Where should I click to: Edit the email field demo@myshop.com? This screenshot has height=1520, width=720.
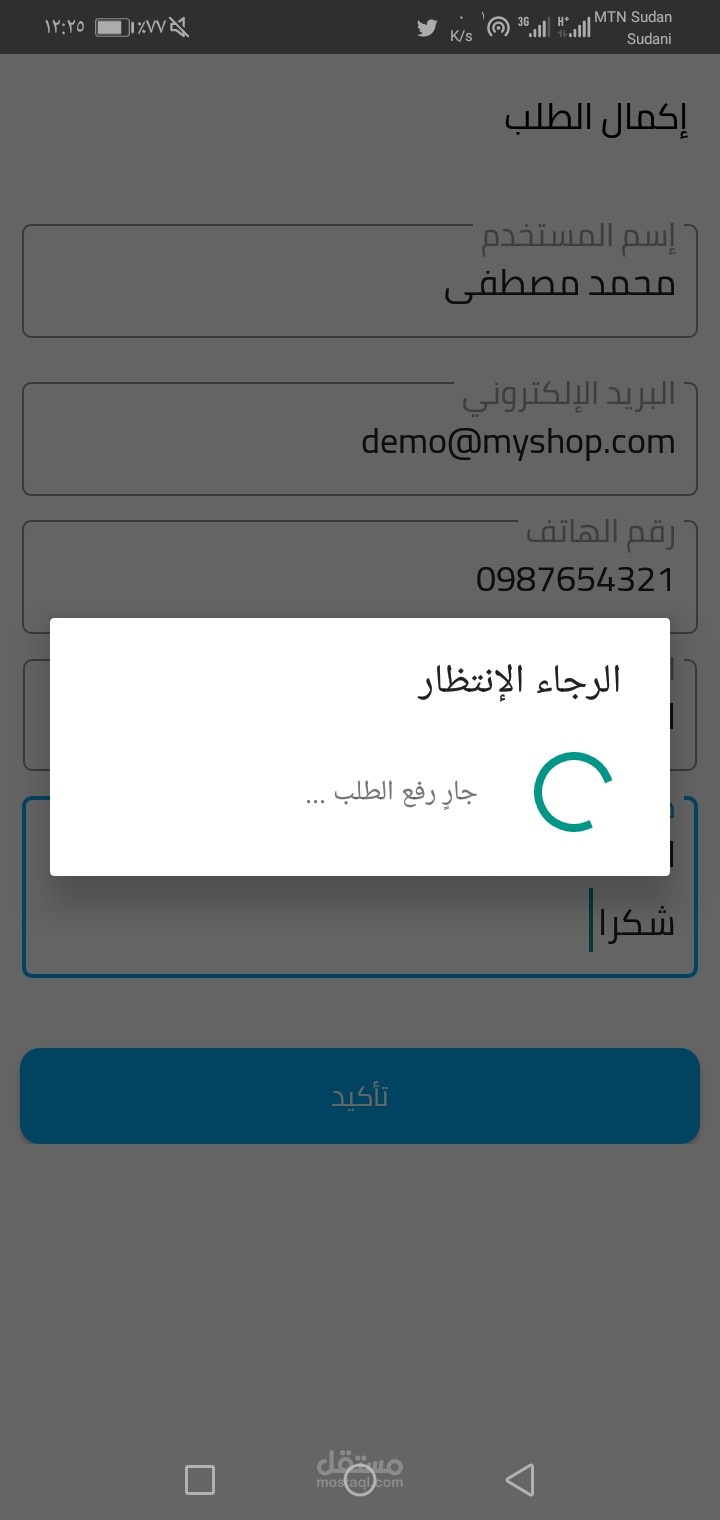[360, 439]
